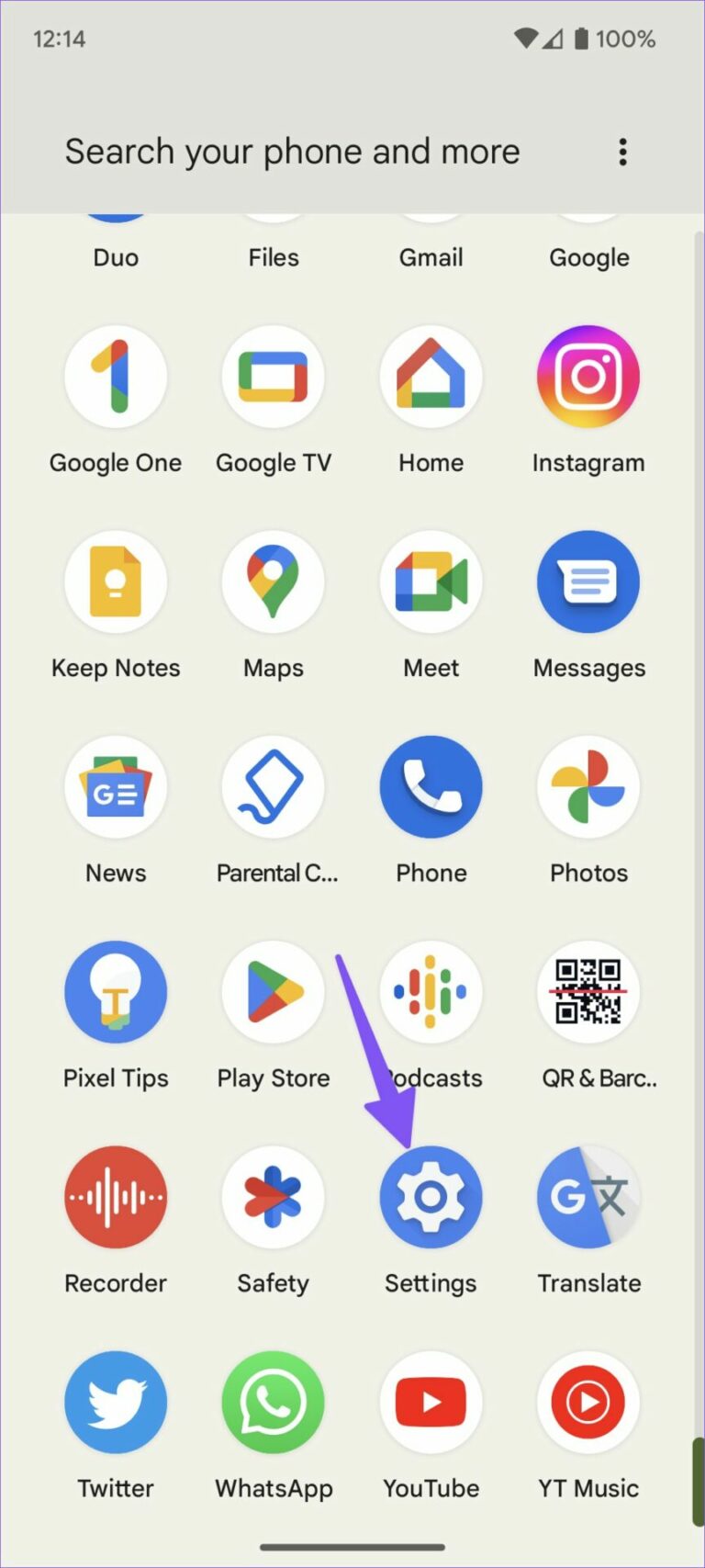Open Keep Notes
This screenshot has width=705, height=1568.
(x=116, y=581)
